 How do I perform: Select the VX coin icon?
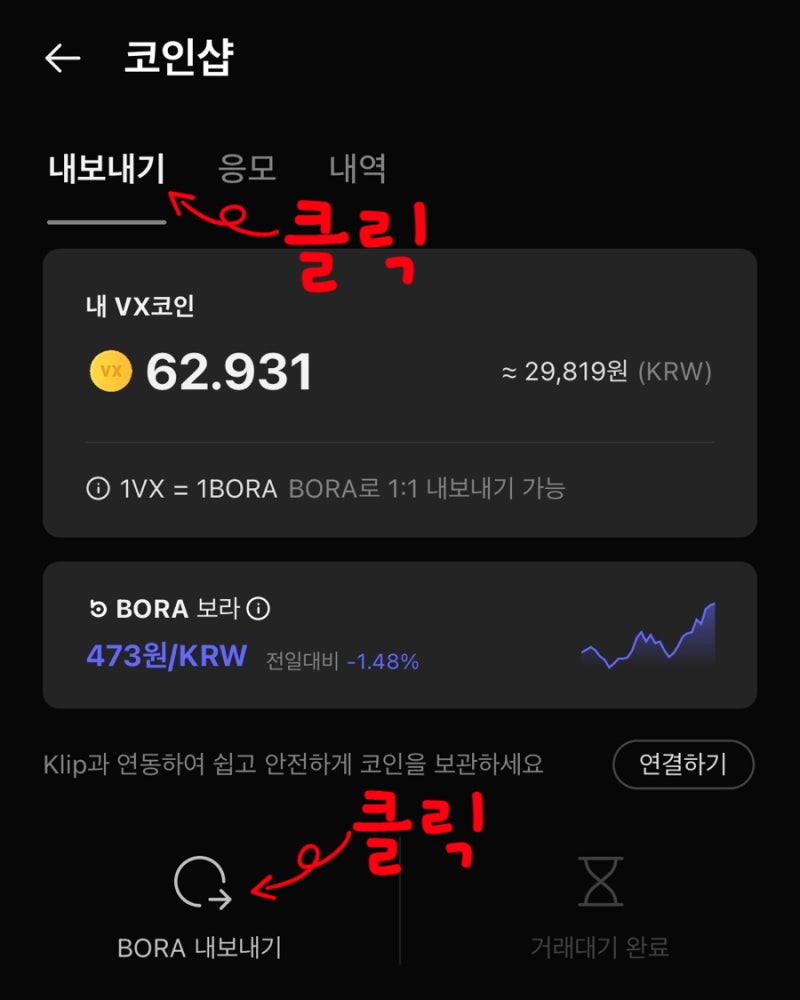pyautogui.click(x=110, y=371)
